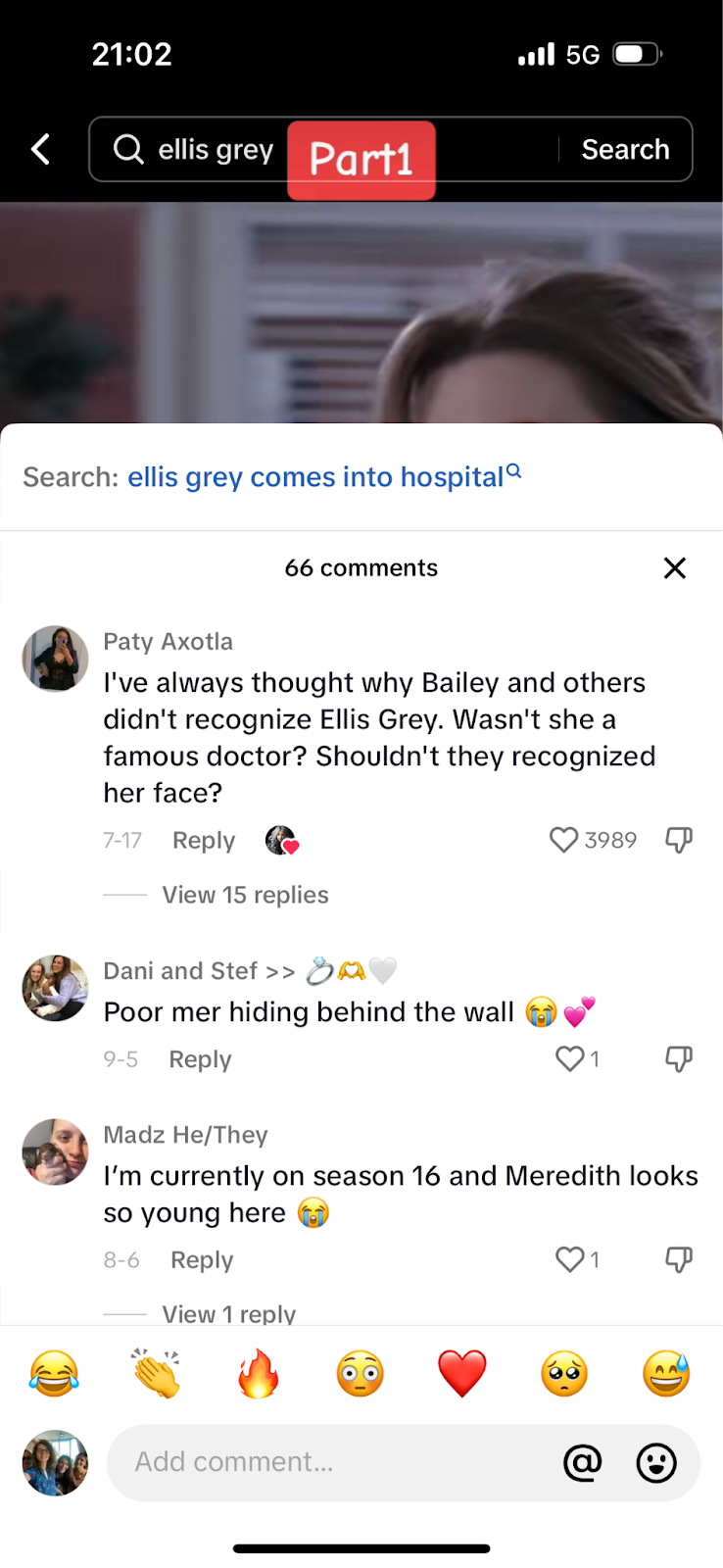The image size is (723, 1568).
Task: Like the comment by Dani and Stef
Action: [570, 1058]
